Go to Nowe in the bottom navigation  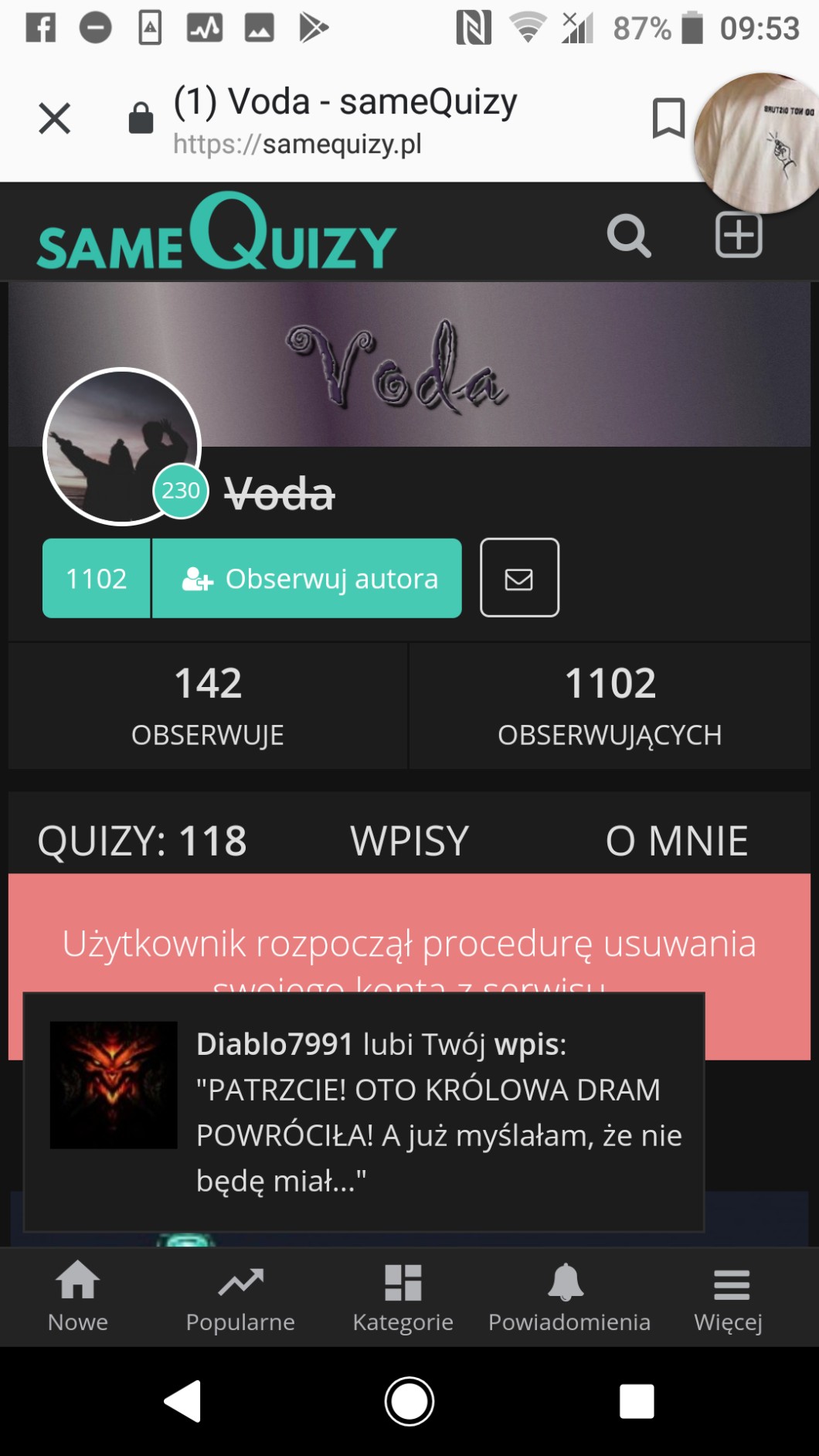click(x=78, y=1298)
